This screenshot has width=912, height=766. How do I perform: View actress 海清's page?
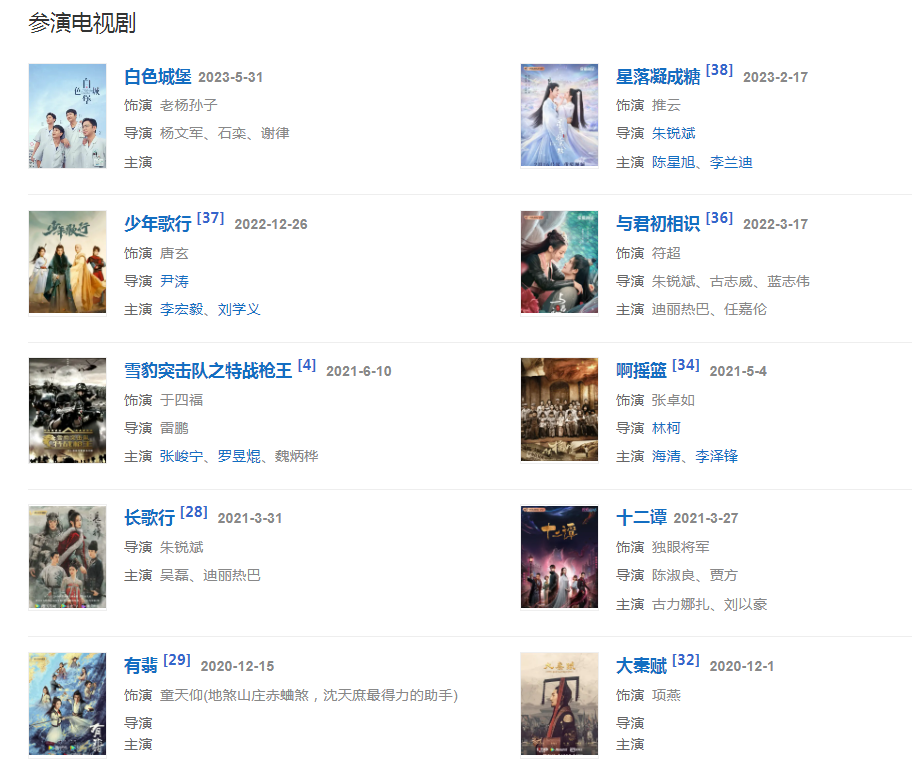666,456
